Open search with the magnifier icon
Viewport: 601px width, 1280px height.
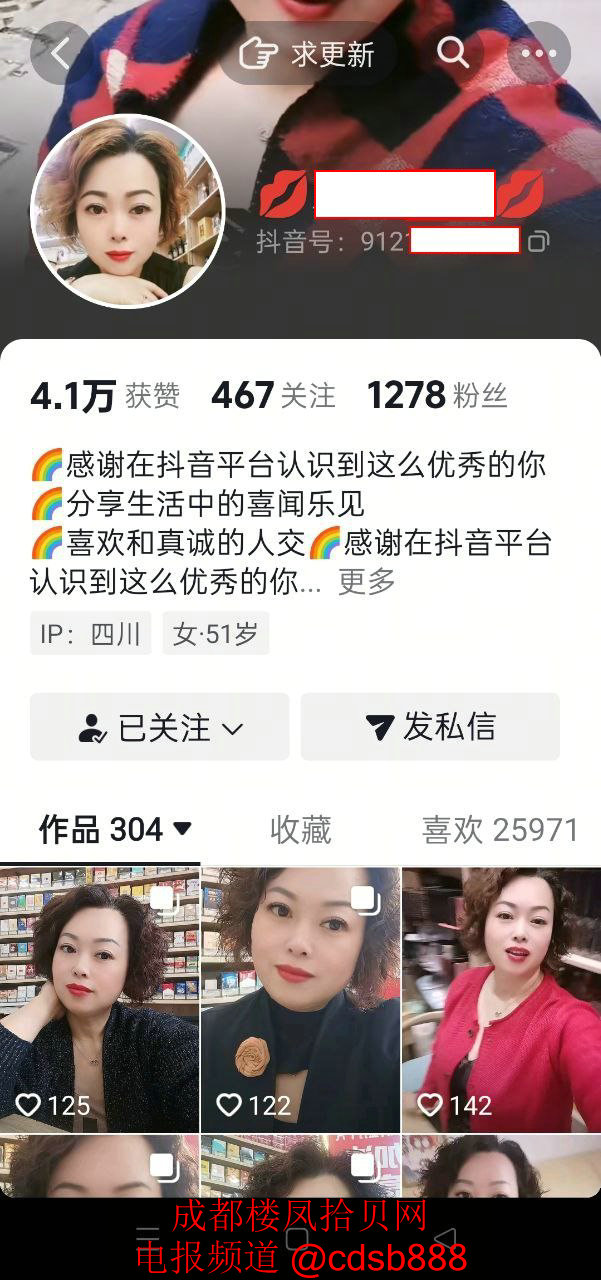pos(453,53)
